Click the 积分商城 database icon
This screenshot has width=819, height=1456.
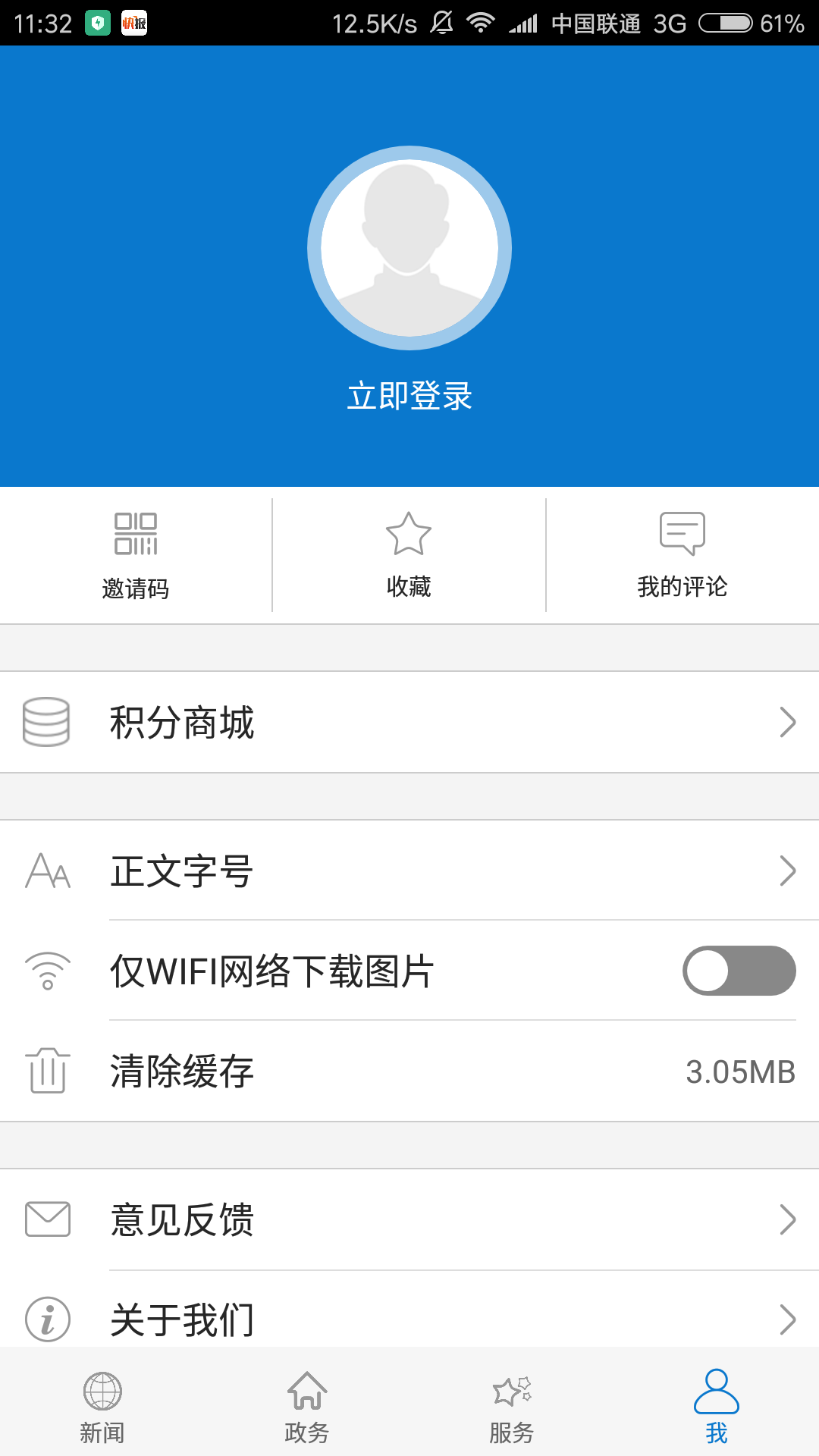click(47, 723)
